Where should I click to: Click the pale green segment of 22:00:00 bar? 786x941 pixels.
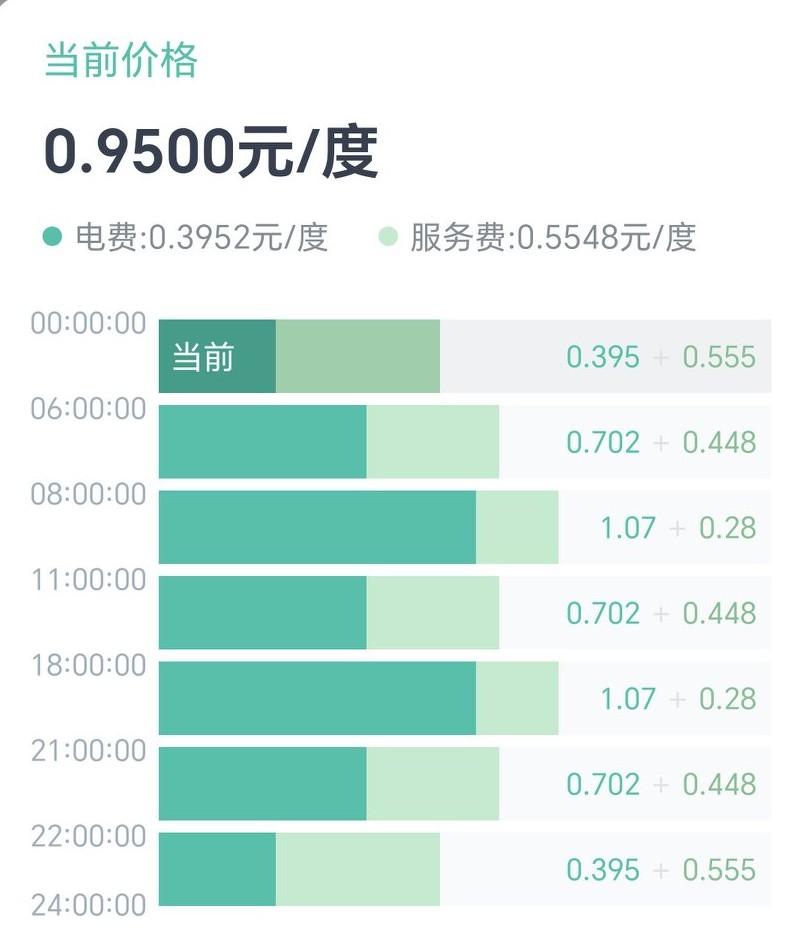coord(355,869)
